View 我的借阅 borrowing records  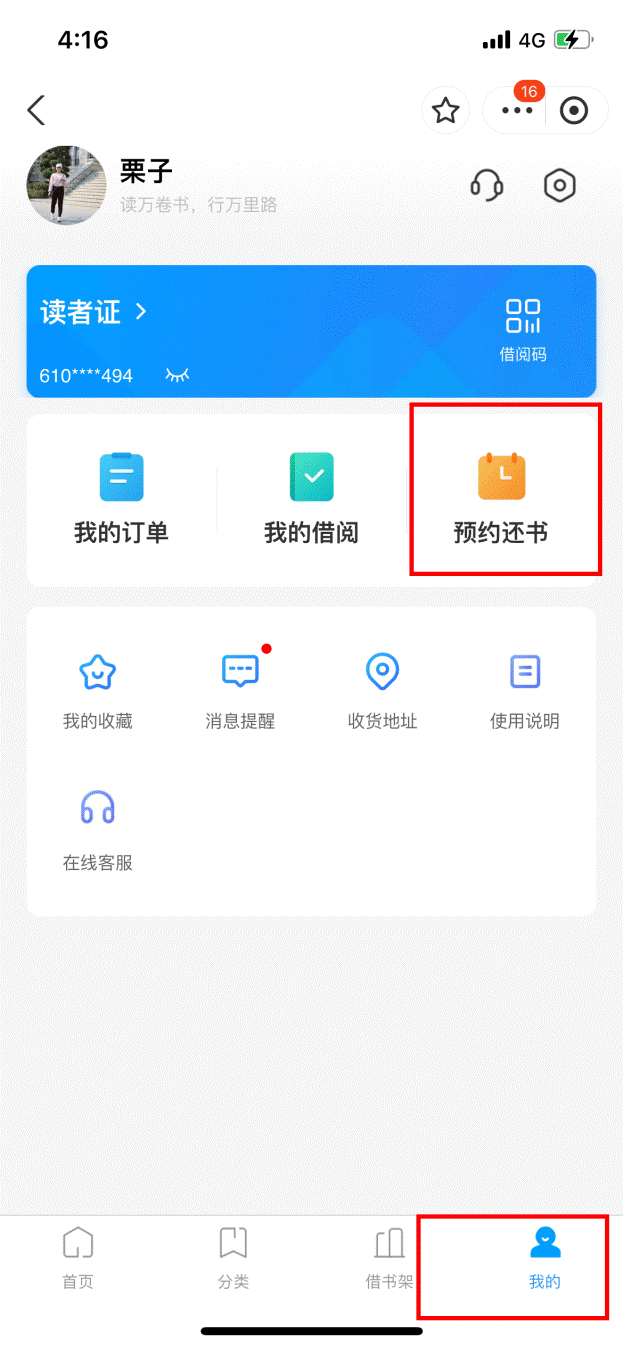point(311,498)
